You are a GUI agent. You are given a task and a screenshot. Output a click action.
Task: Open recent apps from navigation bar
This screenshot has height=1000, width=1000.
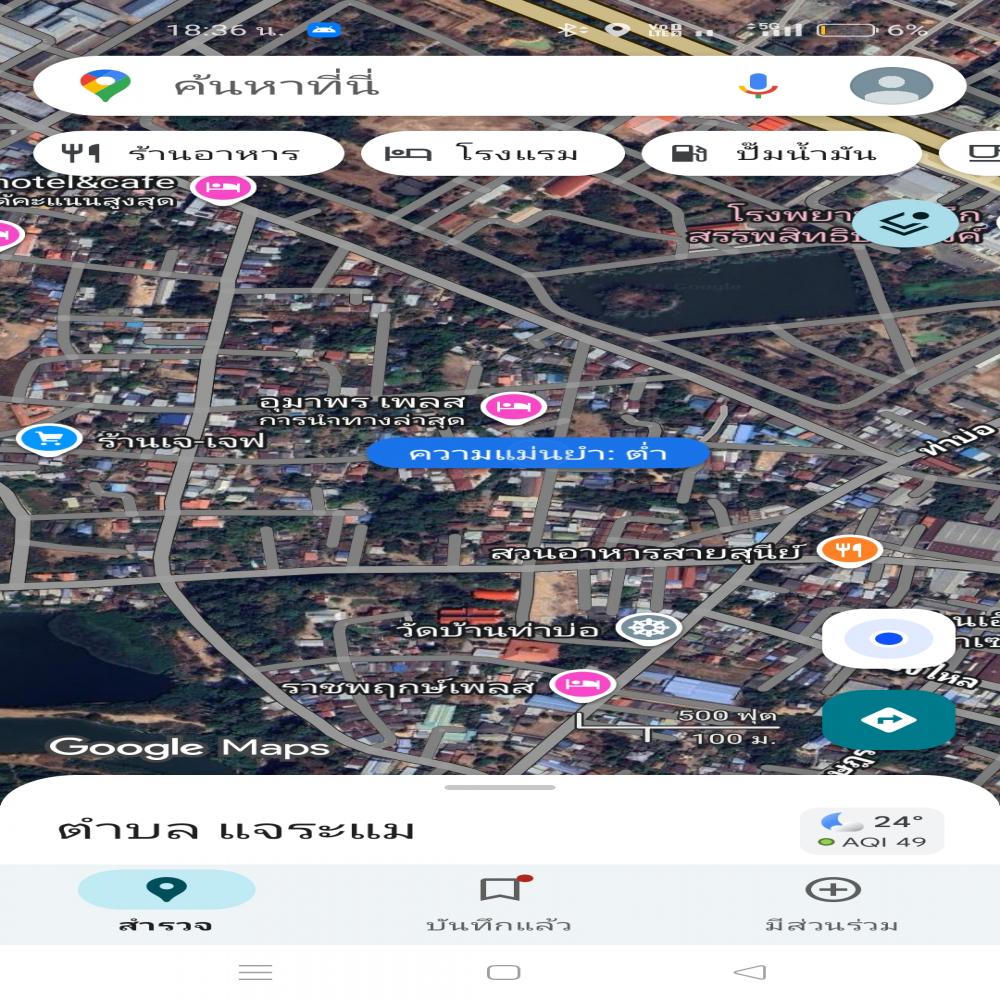click(x=256, y=972)
